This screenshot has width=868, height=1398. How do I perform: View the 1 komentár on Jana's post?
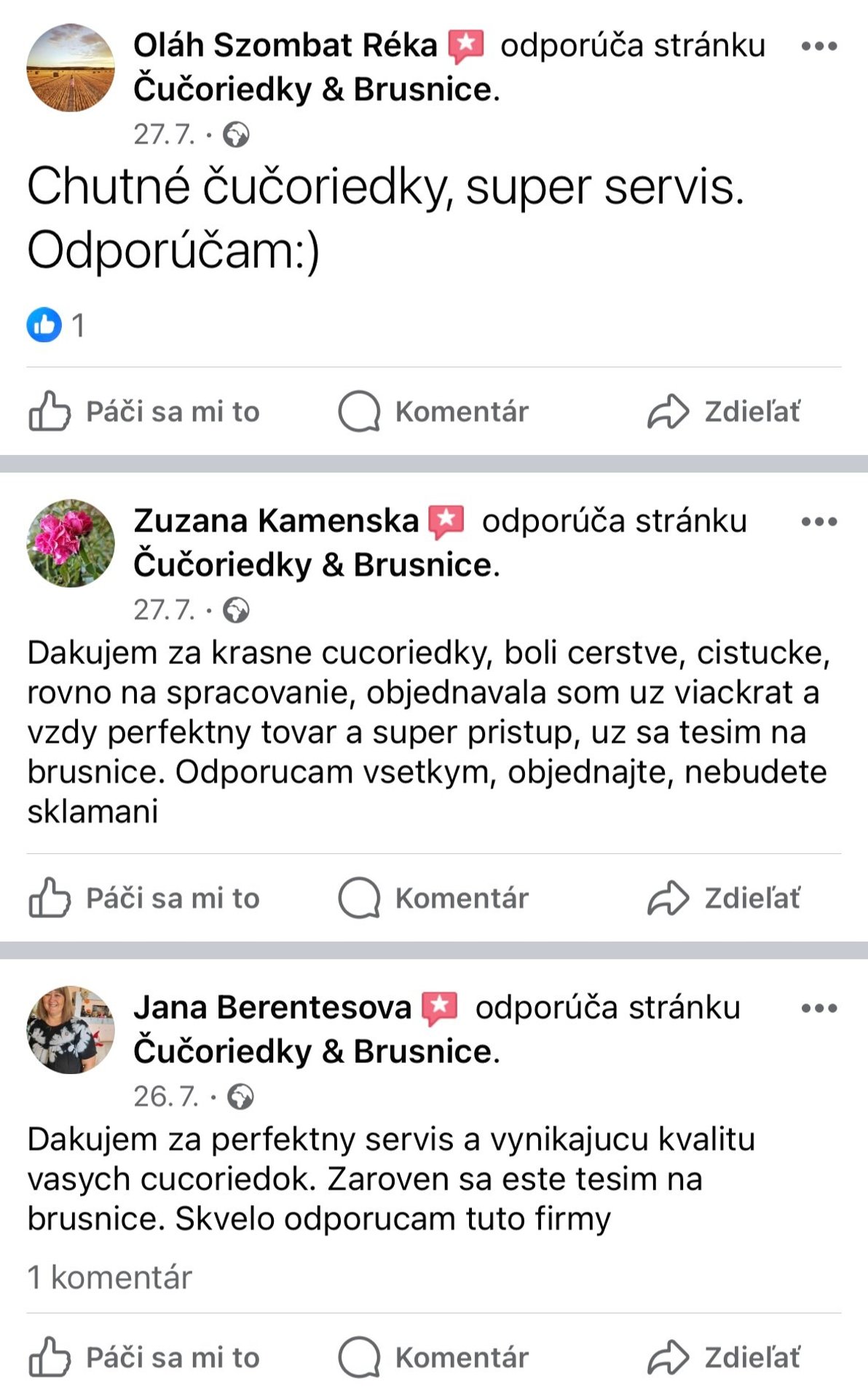pyautogui.click(x=109, y=1277)
